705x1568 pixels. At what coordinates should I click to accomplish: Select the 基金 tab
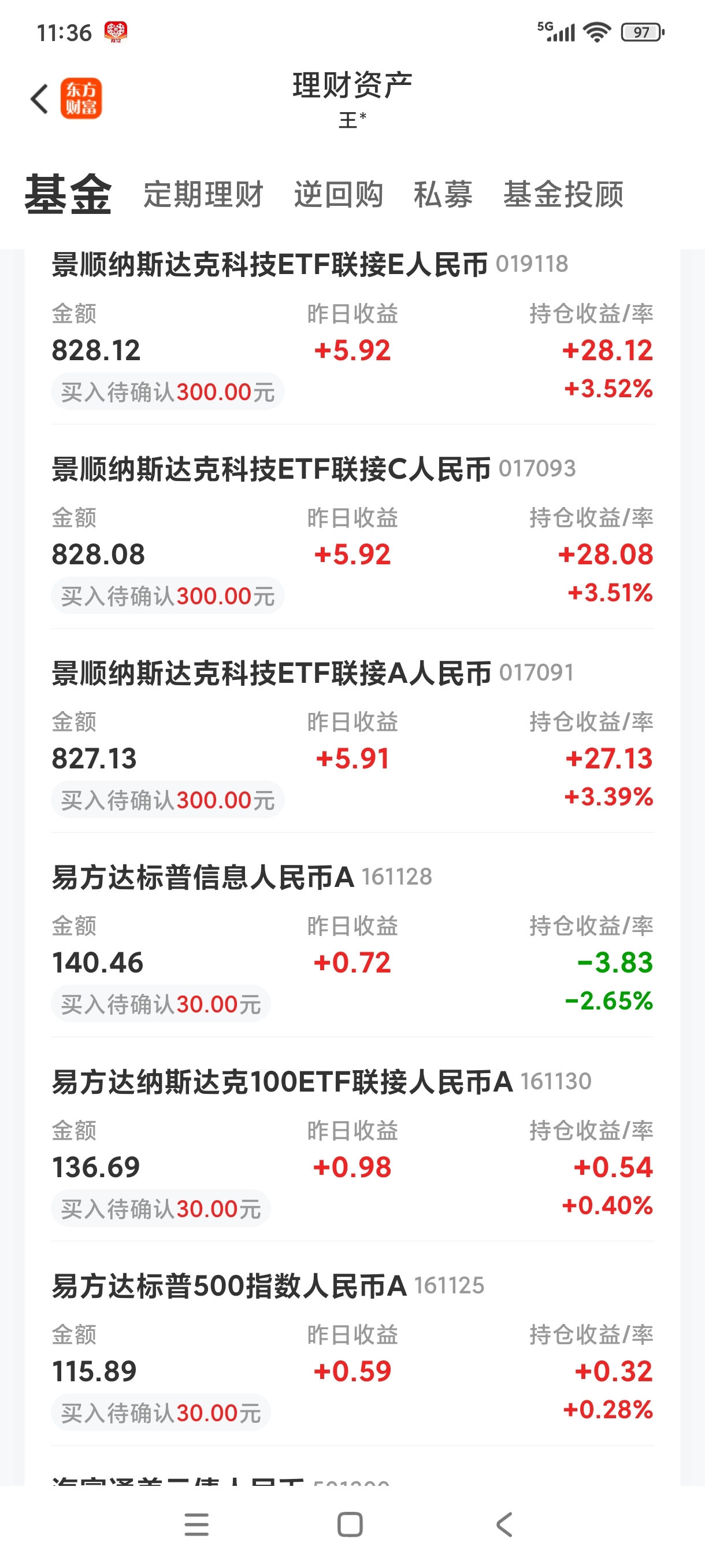(68, 194)
